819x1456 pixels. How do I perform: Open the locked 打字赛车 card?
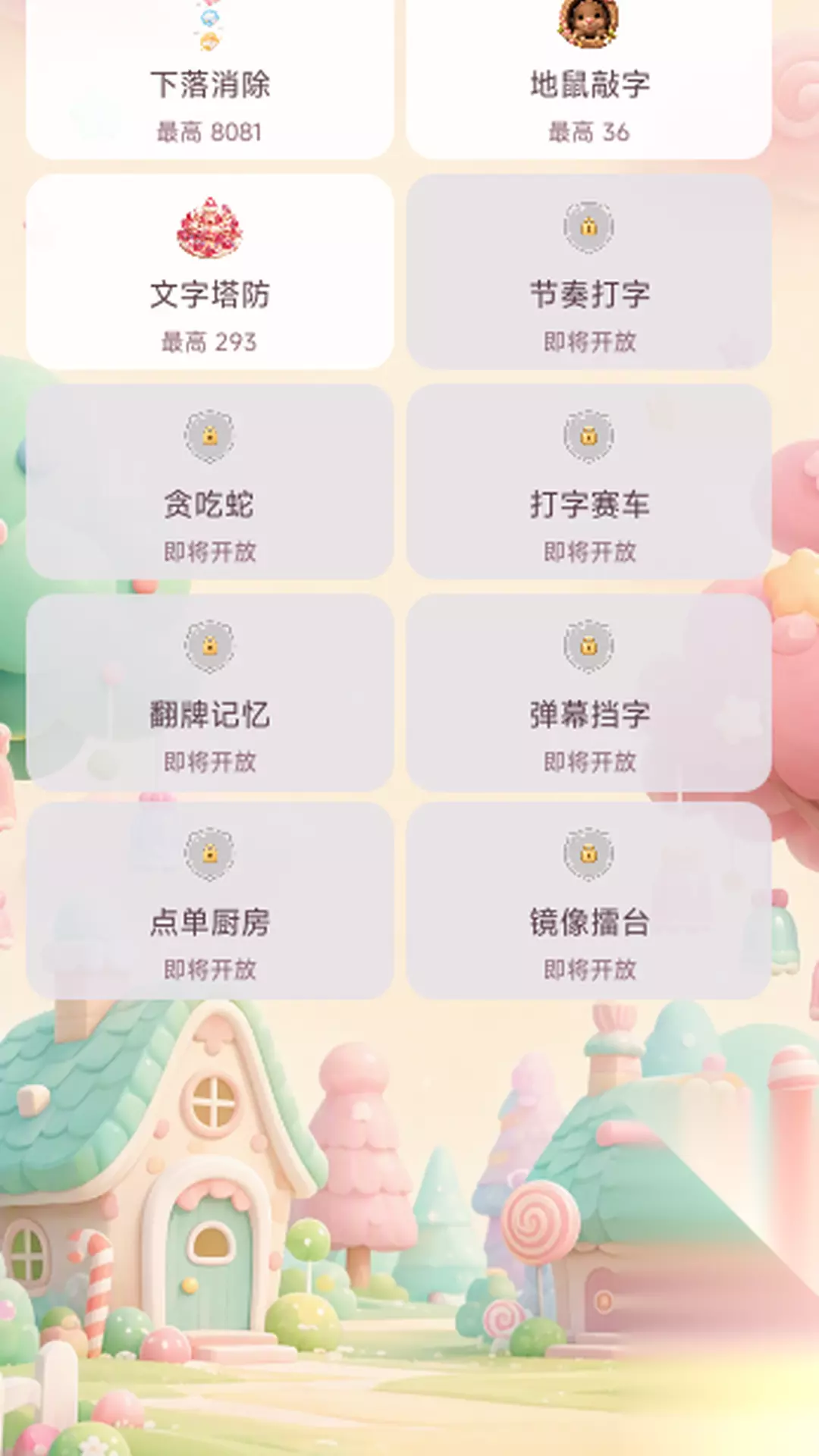589,482
